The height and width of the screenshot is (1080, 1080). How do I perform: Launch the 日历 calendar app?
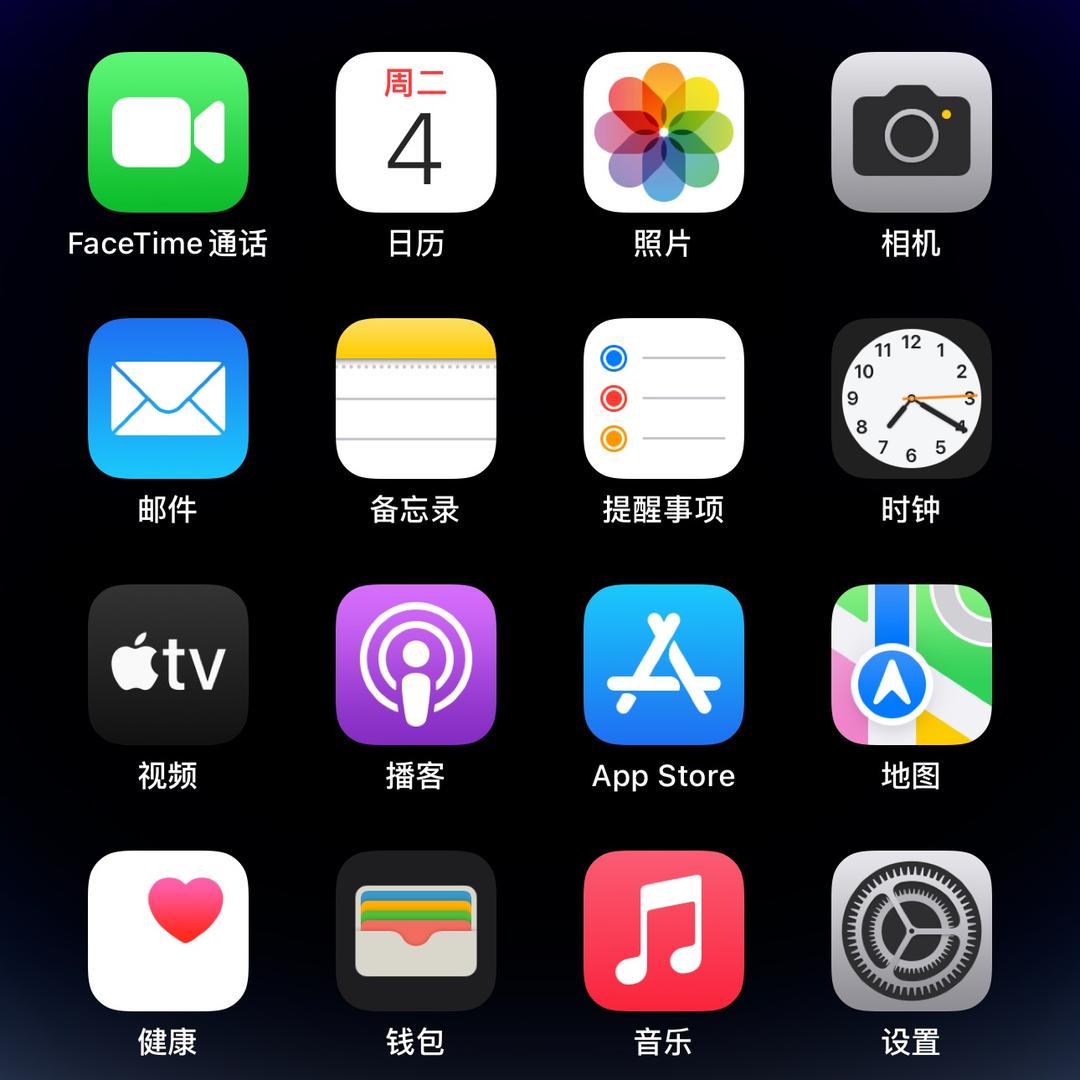pyautogui.click(x=416, y=132)
